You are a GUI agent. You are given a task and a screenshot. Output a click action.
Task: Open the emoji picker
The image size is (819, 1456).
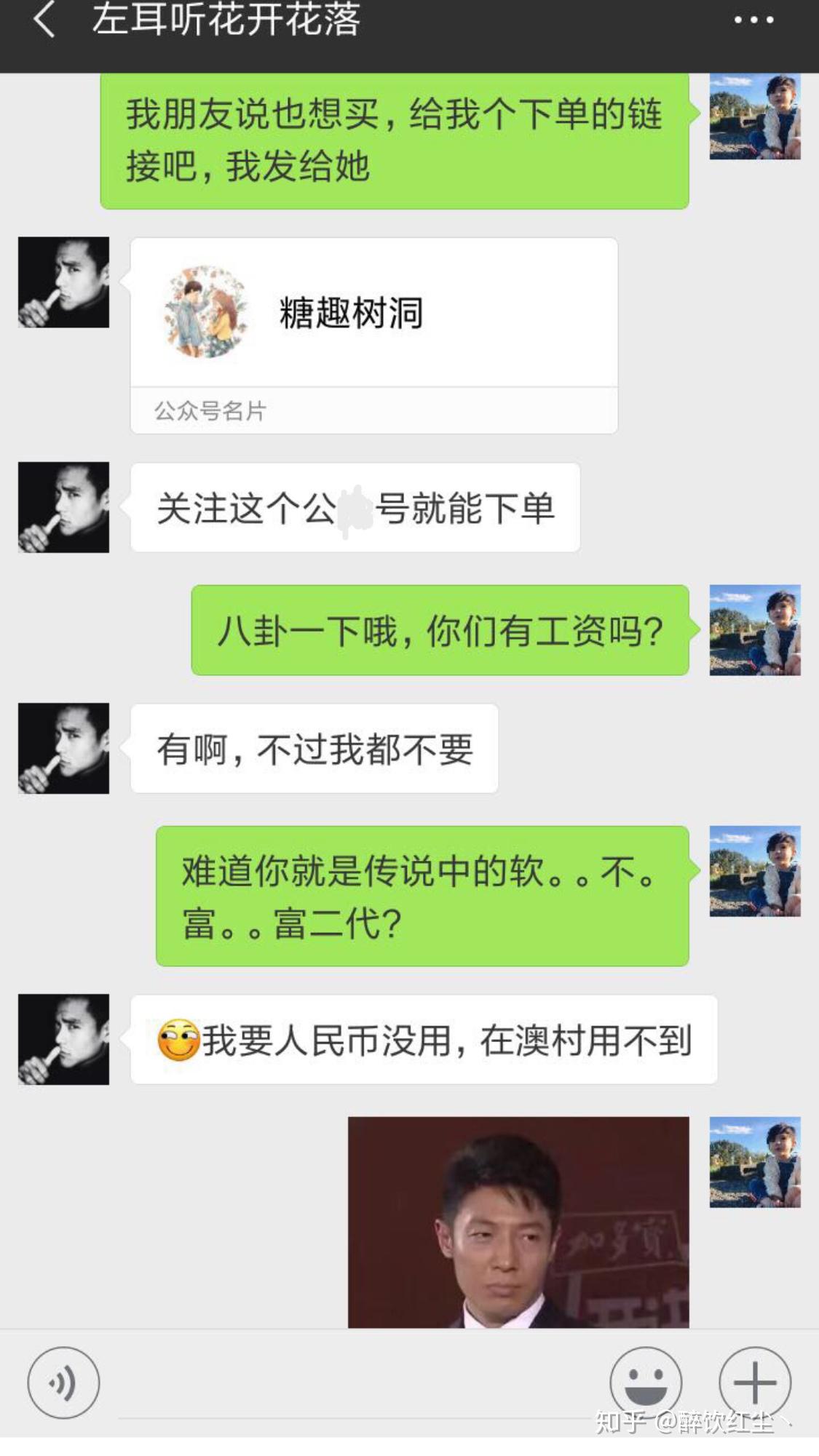[646, 1382]
